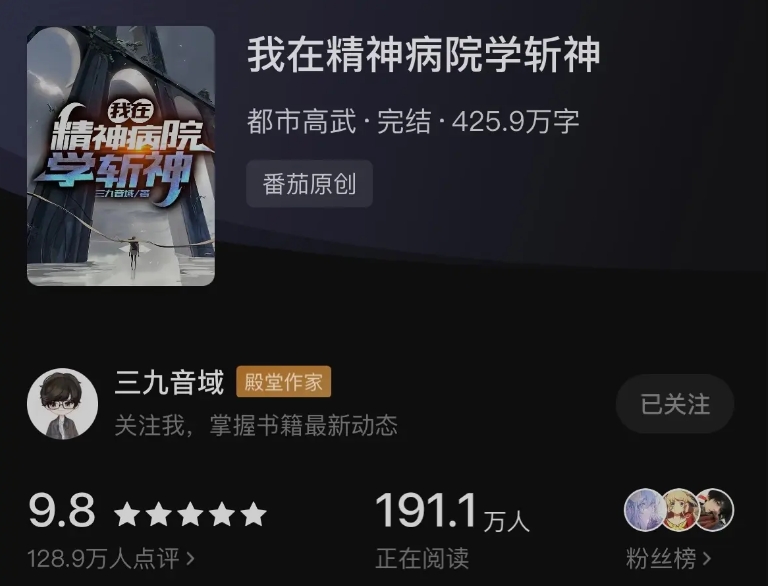Tap the 已关注 follow button
768x586 pixels.
[675, 404]
